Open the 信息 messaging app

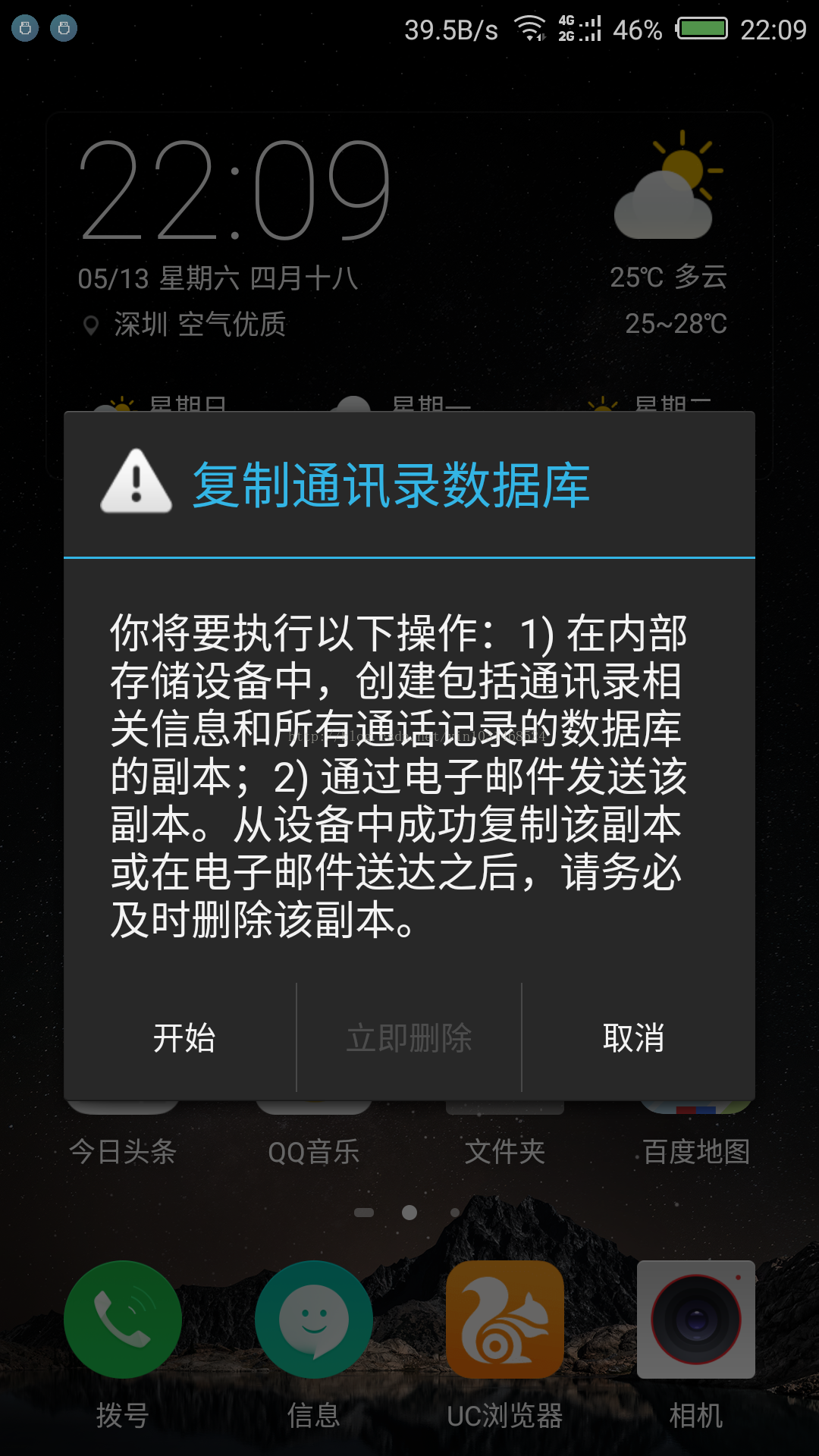pos(313,1319)
